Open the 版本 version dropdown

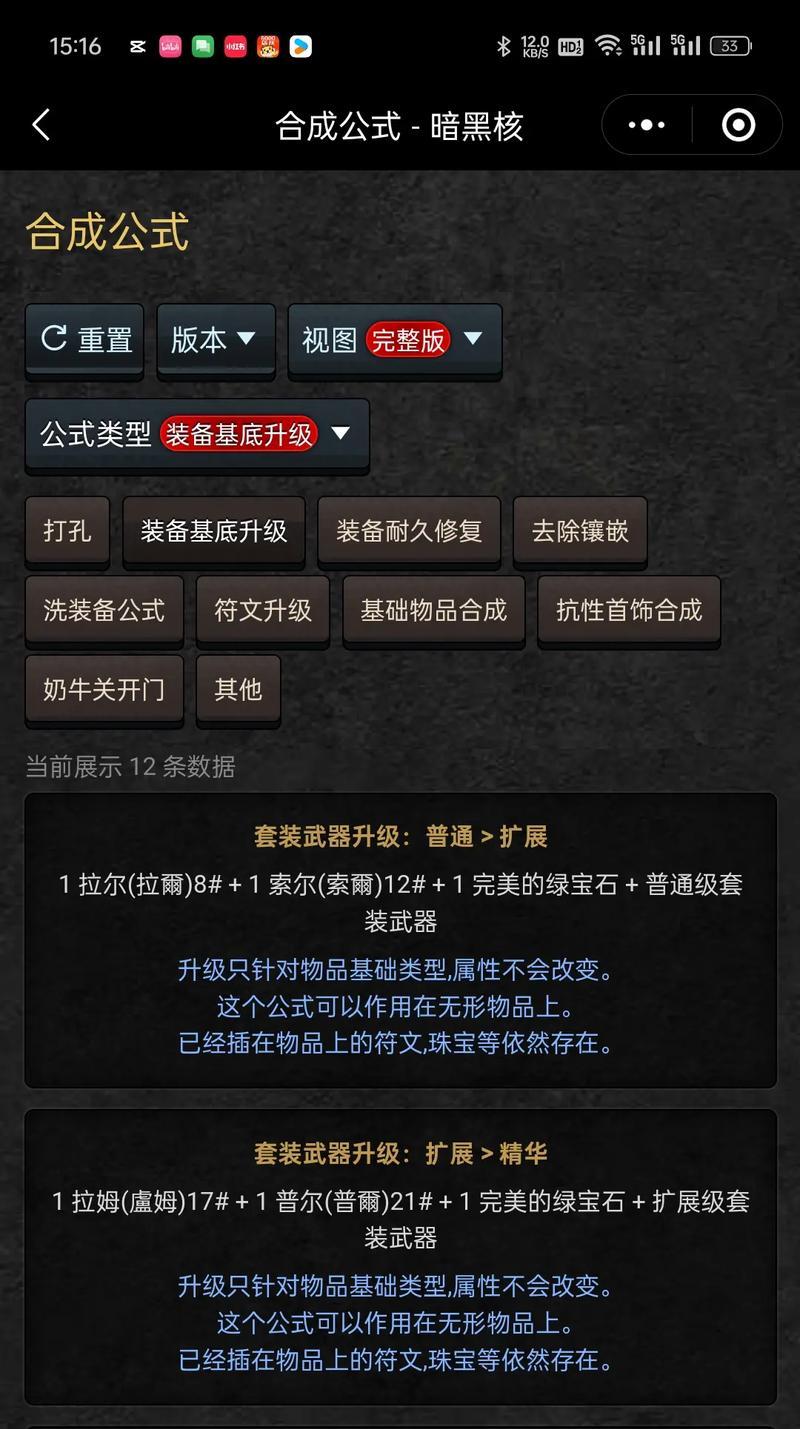pyautogui.click(x=215, y=340)
